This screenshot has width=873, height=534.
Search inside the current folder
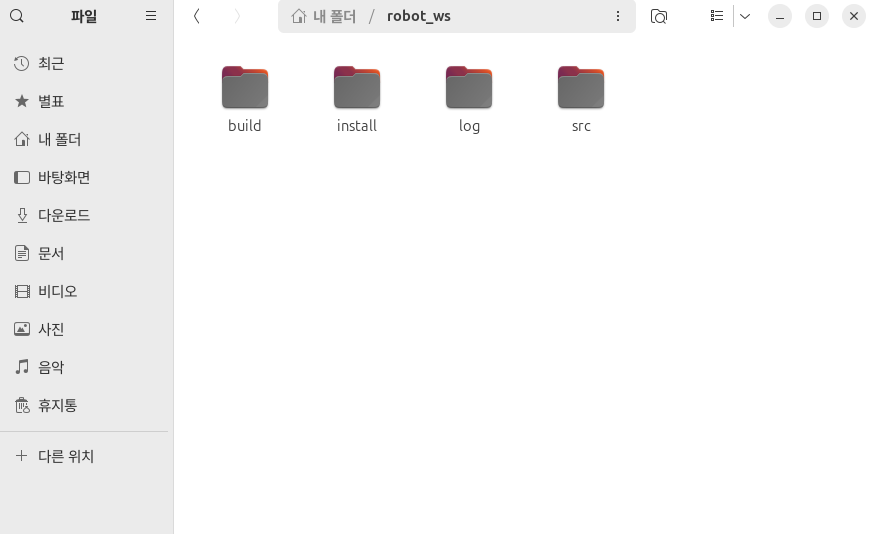658,16
